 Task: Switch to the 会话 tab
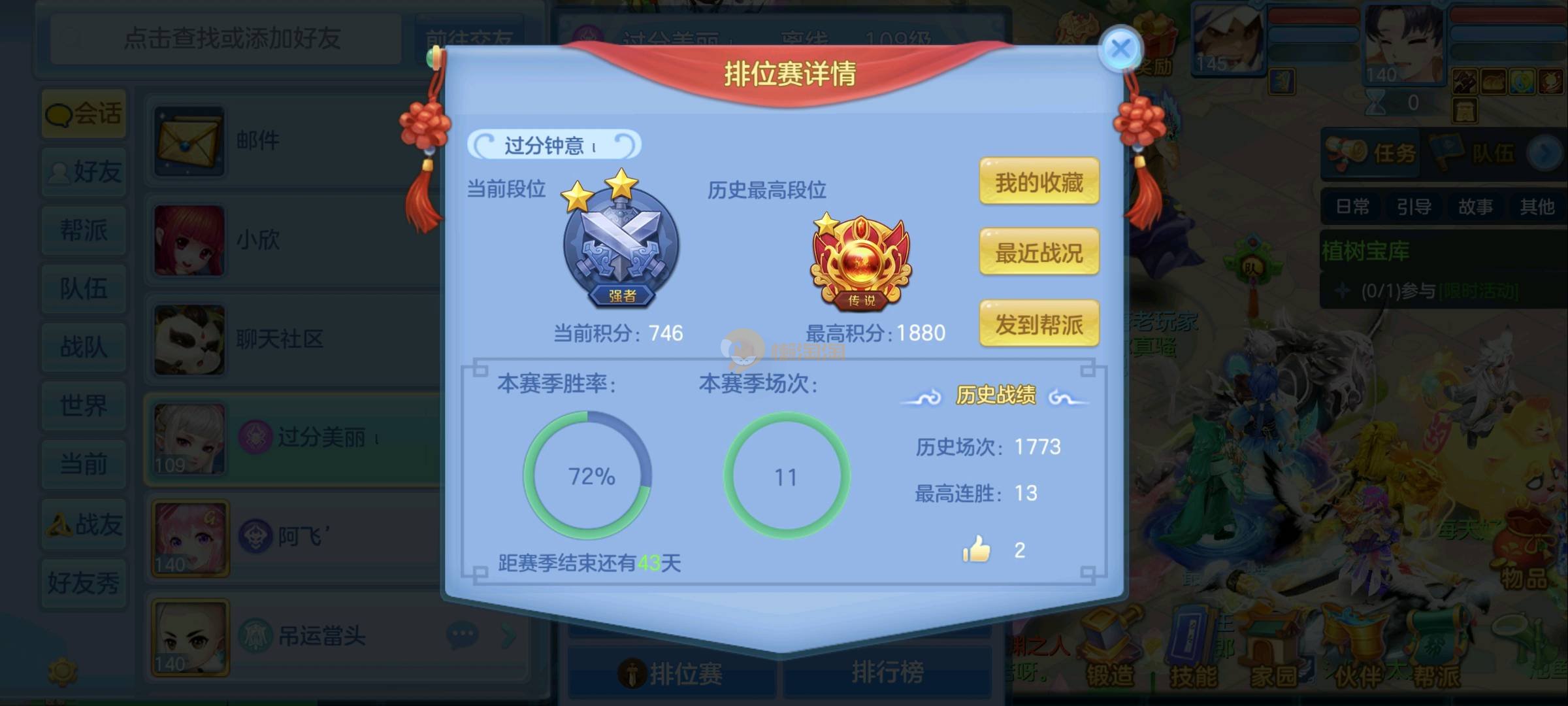tap(84, 114)
